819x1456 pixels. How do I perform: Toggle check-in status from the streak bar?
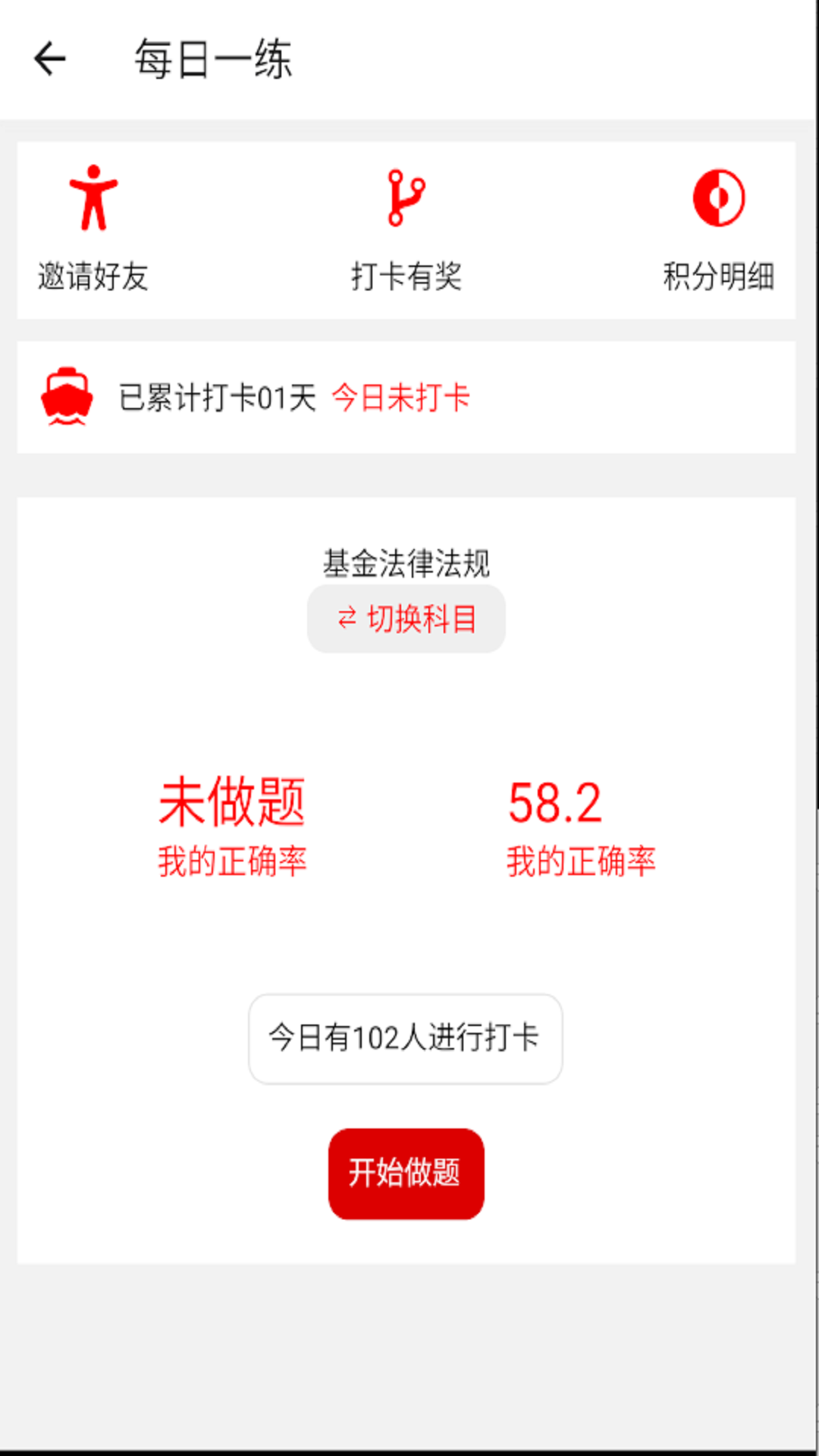pos(401,397)
